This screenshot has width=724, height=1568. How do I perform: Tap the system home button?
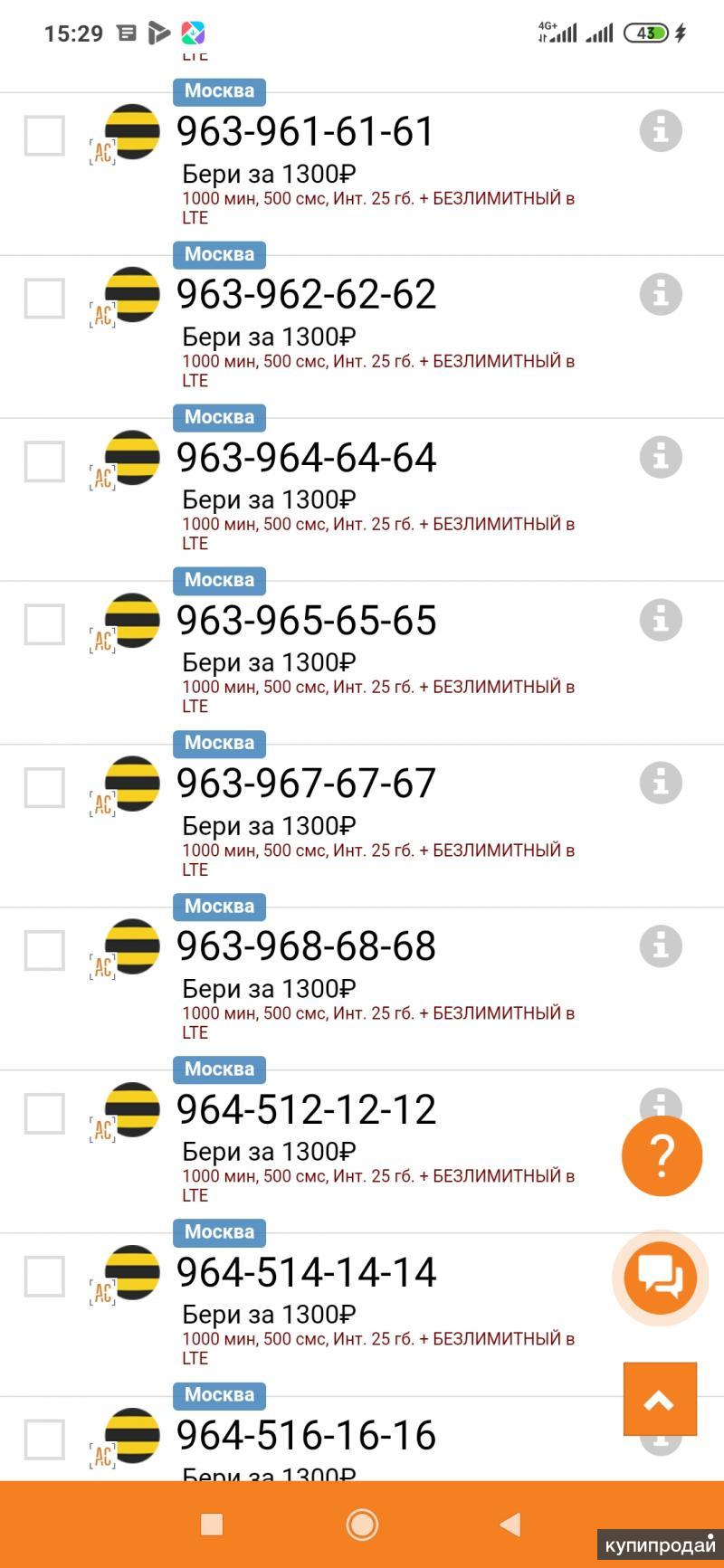362,1525
